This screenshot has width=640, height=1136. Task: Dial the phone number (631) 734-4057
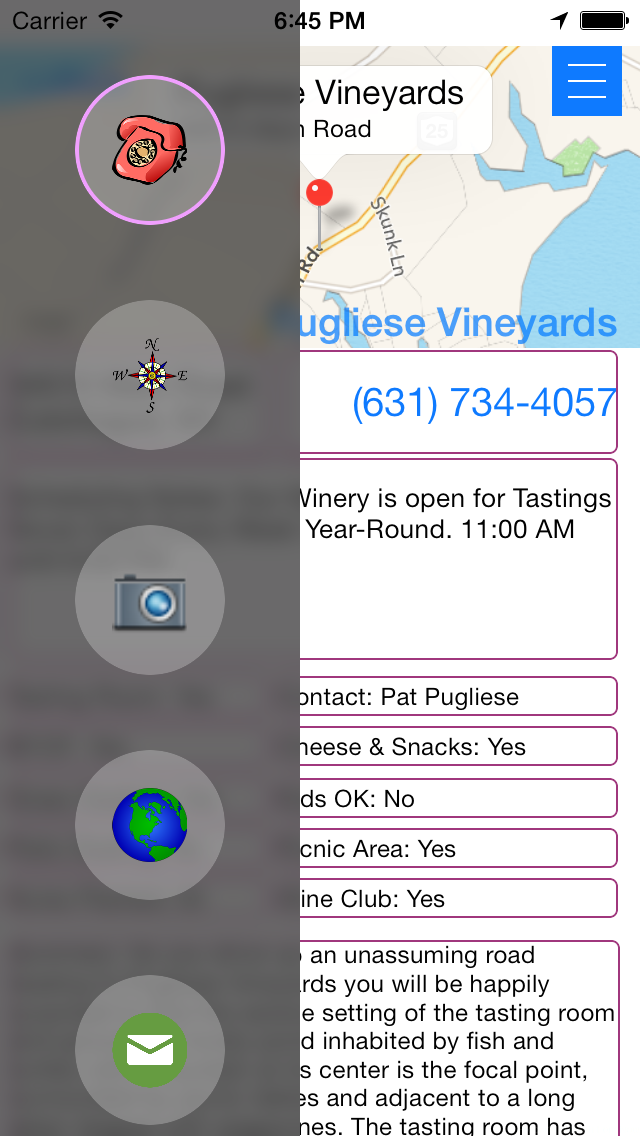(483, 402)
